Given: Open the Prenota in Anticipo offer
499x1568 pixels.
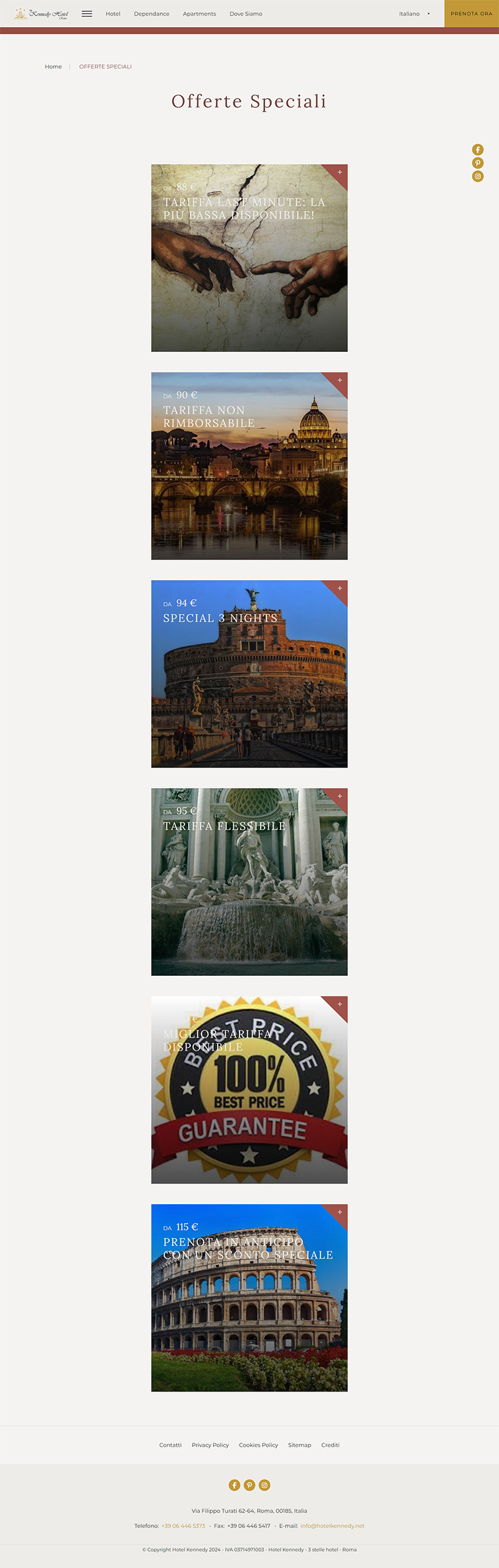Looking at the screenshot, I should point(249,1297).
